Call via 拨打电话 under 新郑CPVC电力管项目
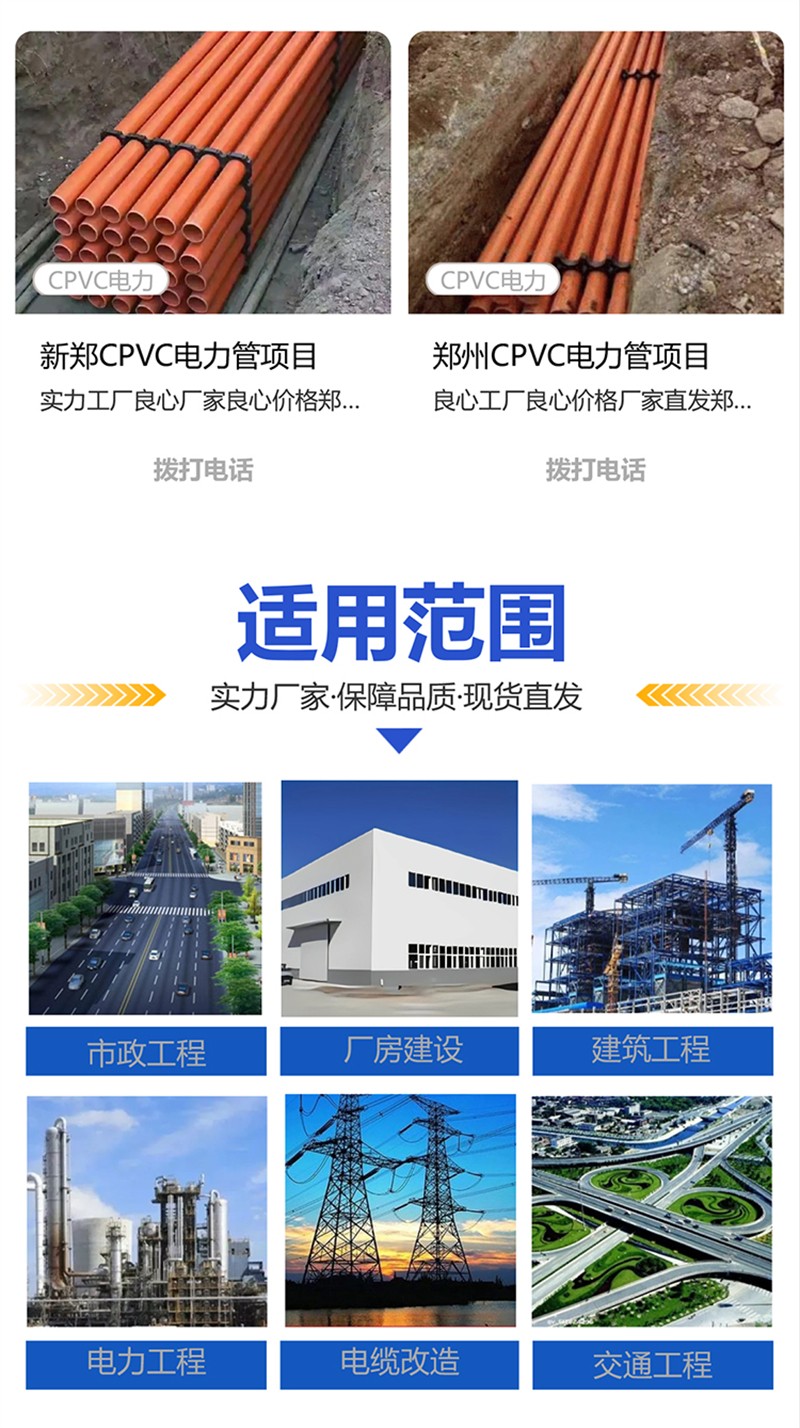The image size is (800, 1428). [203, 470]
